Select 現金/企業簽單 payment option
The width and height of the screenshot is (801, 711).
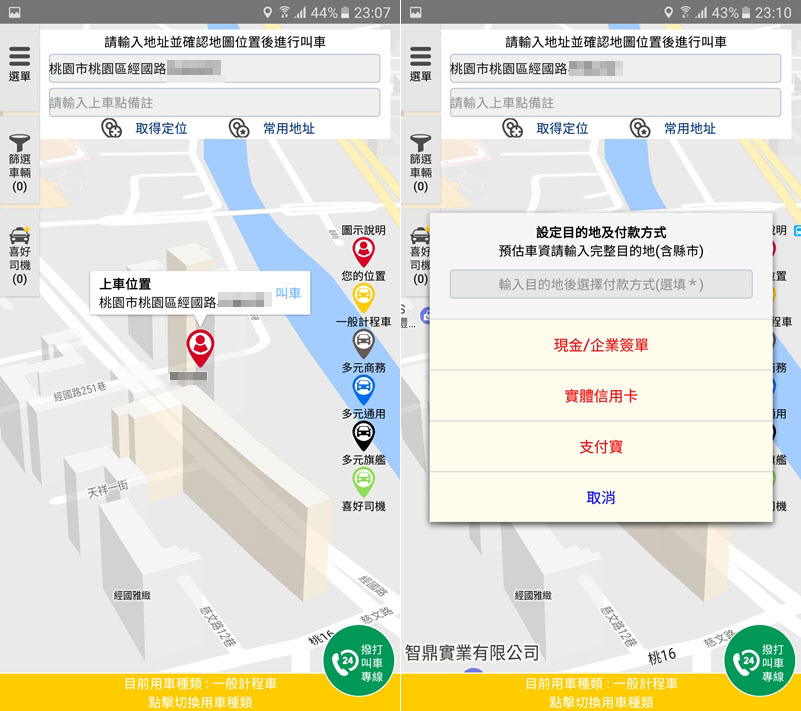tap(601, 345)
